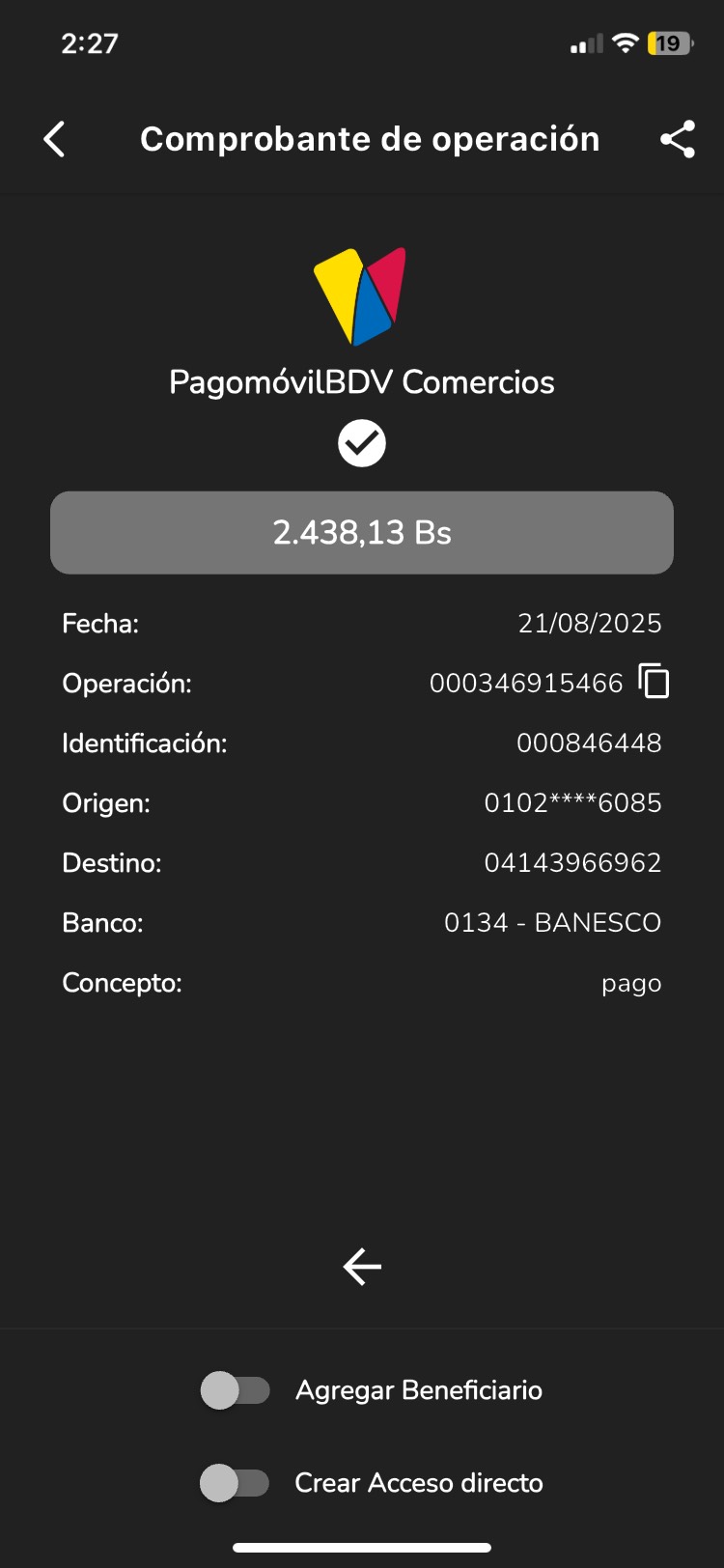Screen dimensions: 724x1568
Task: Turn on Crear Acceso directo
Action: pos(235,1483)
